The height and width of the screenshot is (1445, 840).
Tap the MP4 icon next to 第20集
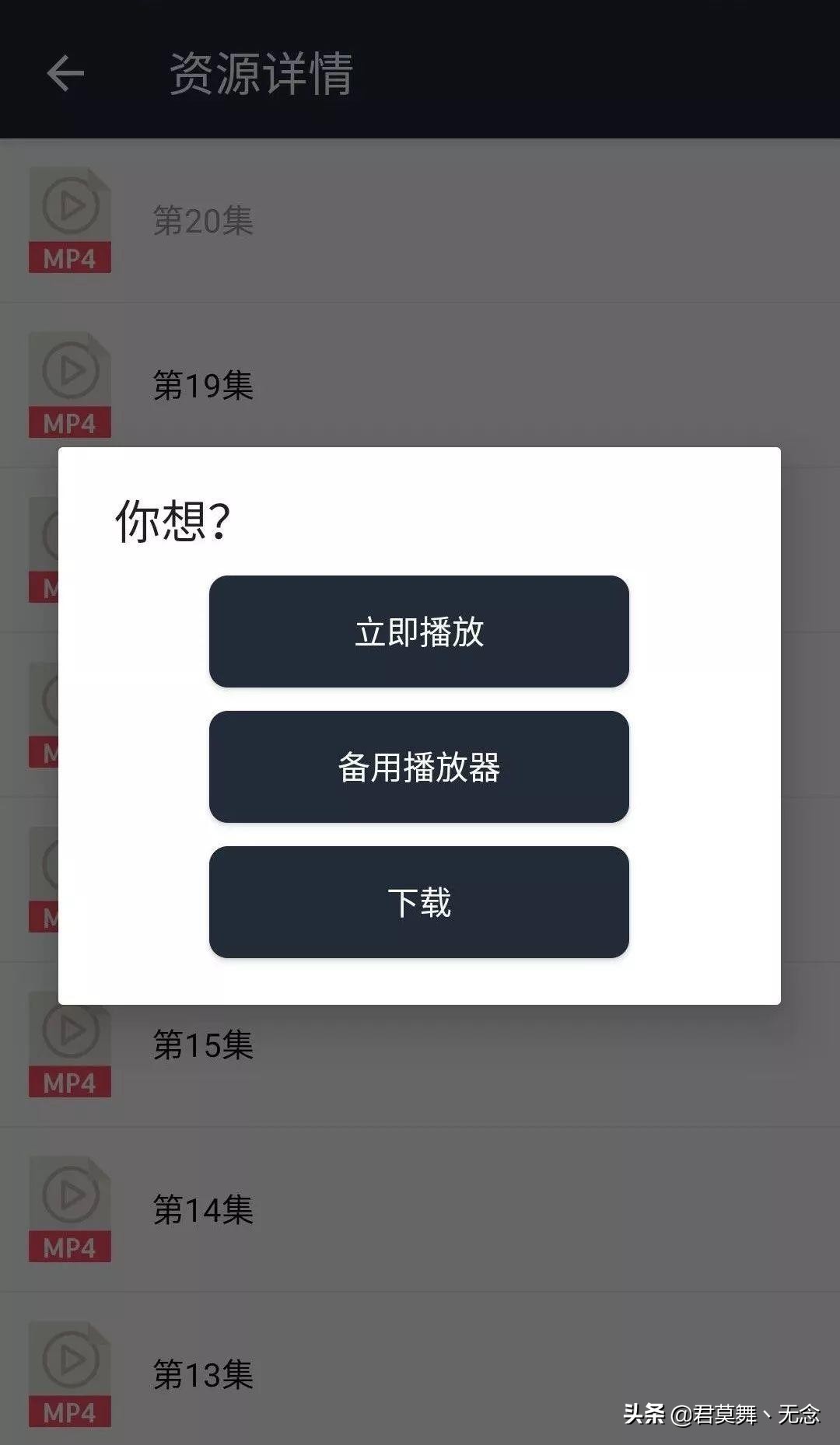(69, 218)
